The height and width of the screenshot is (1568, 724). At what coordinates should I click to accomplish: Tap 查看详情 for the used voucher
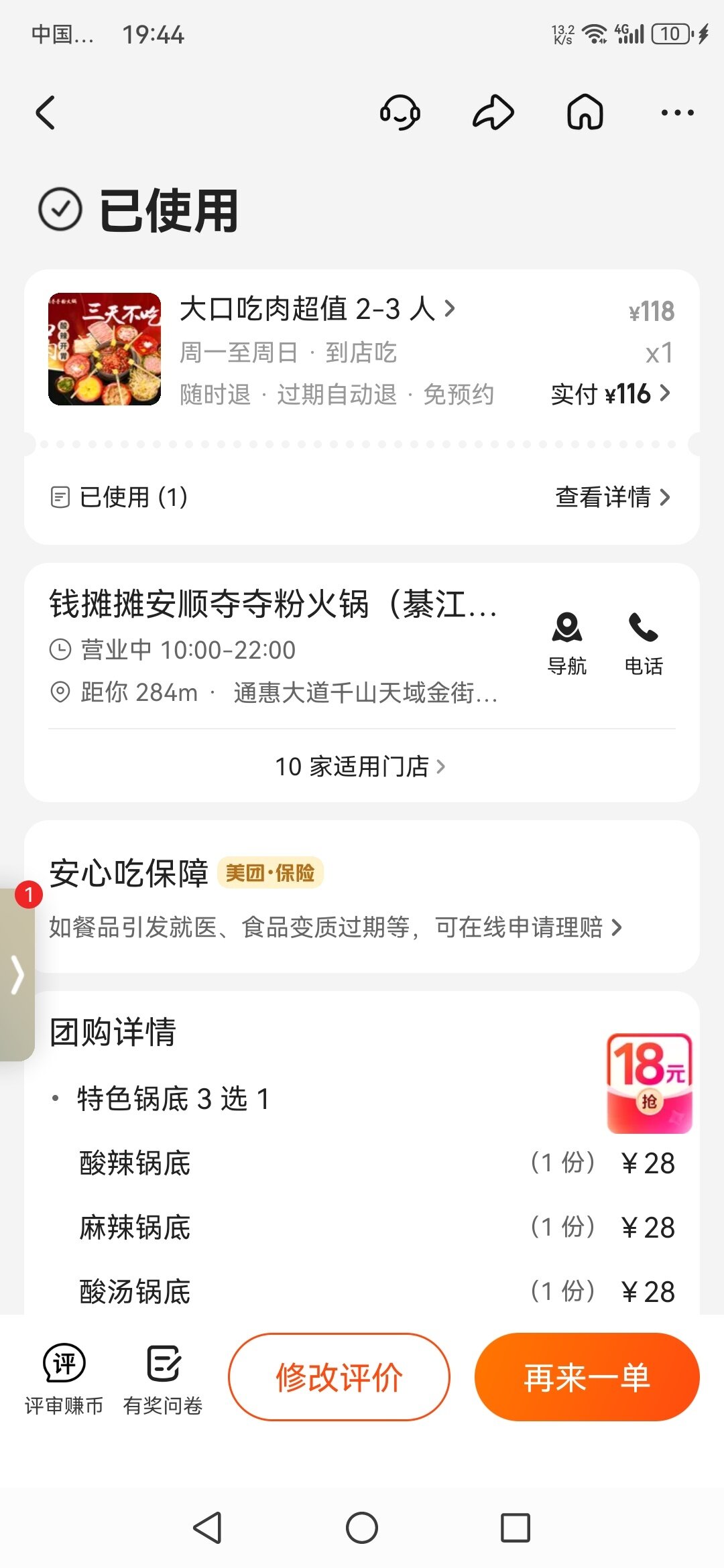point(612,497)
